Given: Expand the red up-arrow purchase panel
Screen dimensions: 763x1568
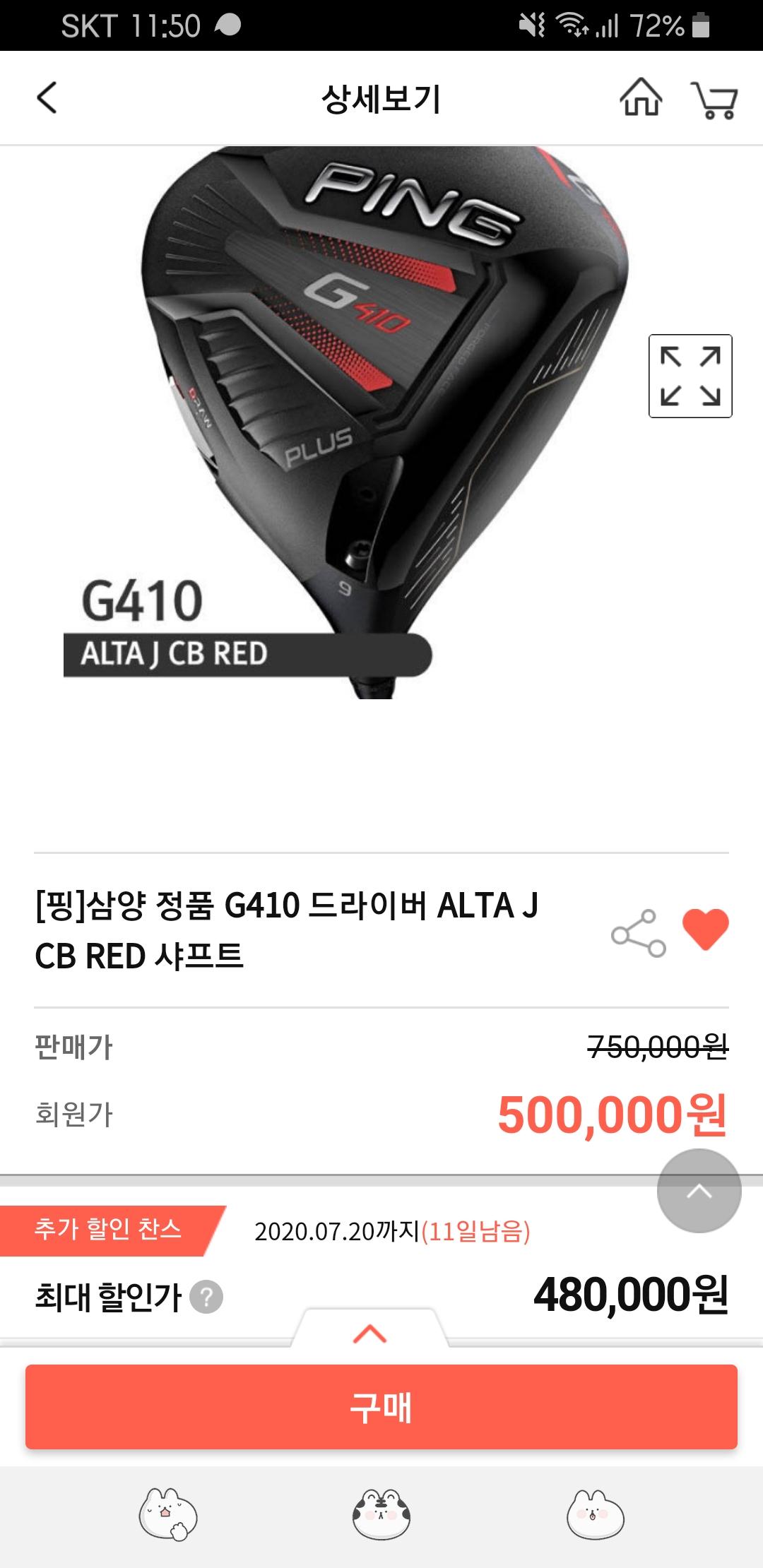Looking at the screenshot, I should pos(369,1334).
